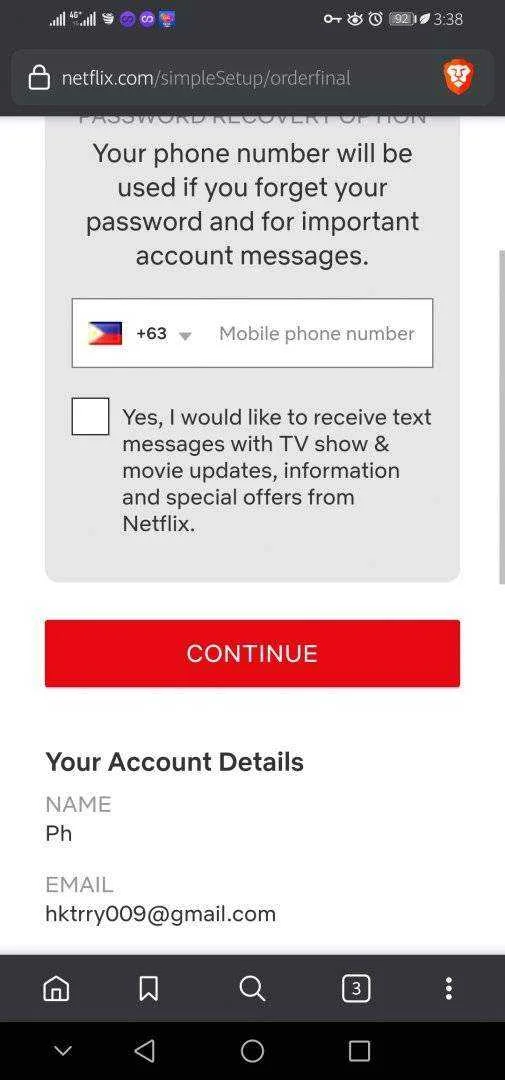The image size is (505, 1080).
Task: Tap the system recent apps button
Action: coord(359,1050)
